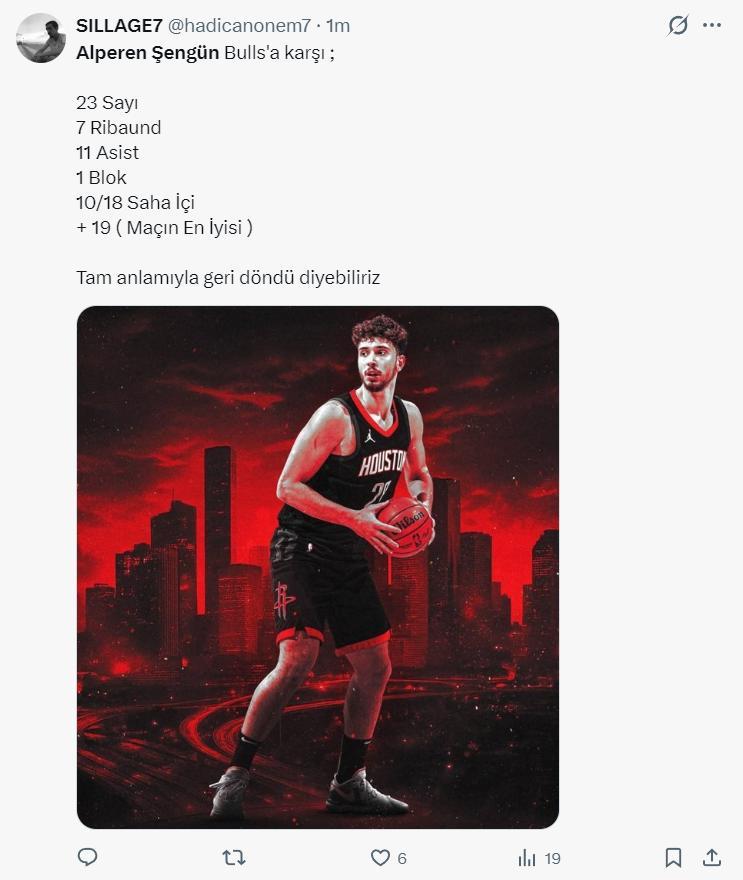The width and height of the screenshot is (743, 880).
Task: Share the post via share icon
Action: (x=712, y=857)
